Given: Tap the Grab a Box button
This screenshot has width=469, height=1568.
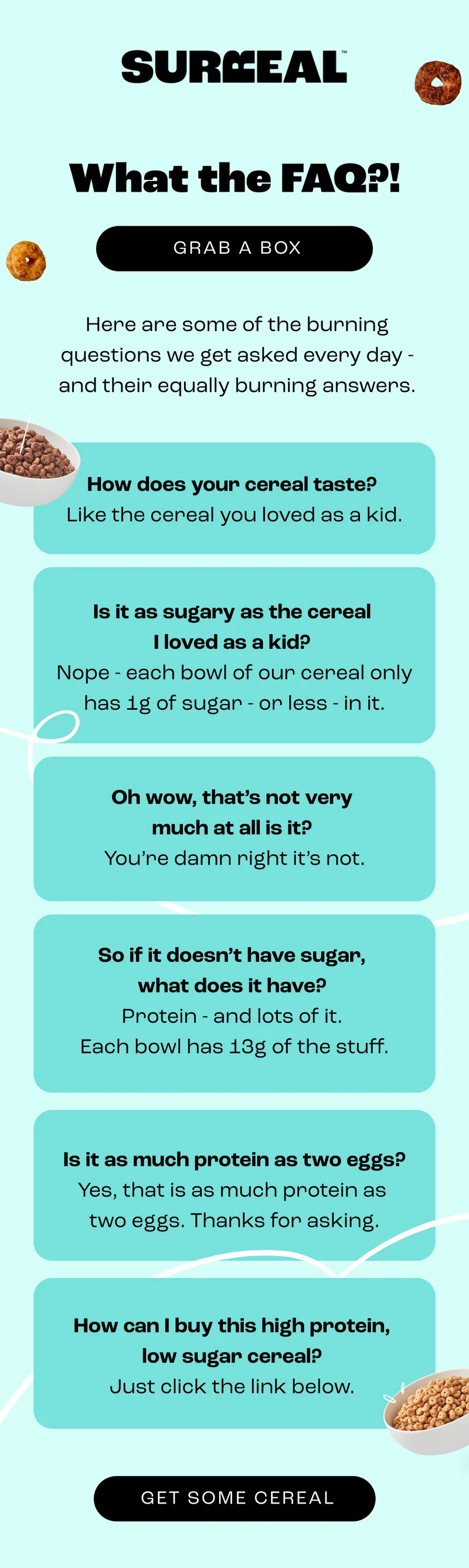Looking at the screenshot, I should click(235, 249).
